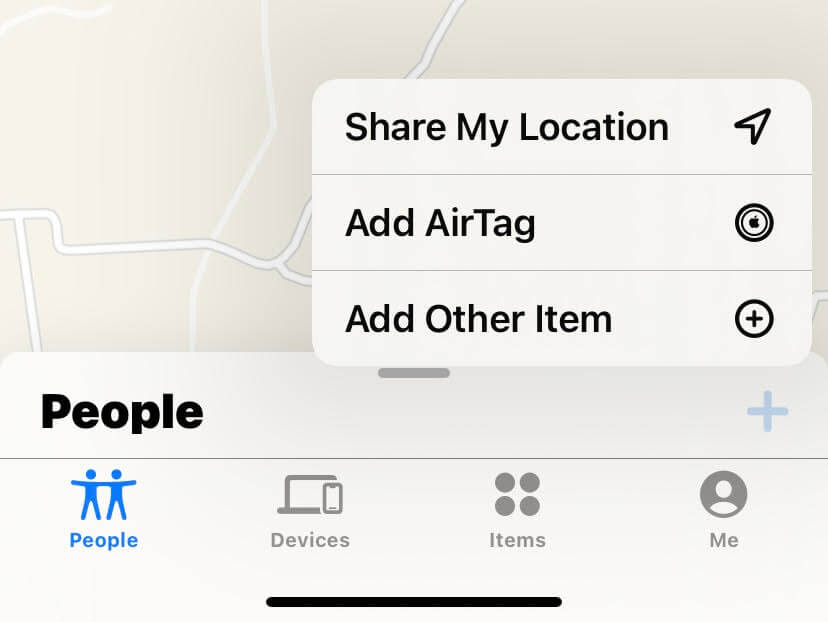Go to the Me tab
Image resolution: width=828 pixels, height=622 pixels.
[723, 510]
